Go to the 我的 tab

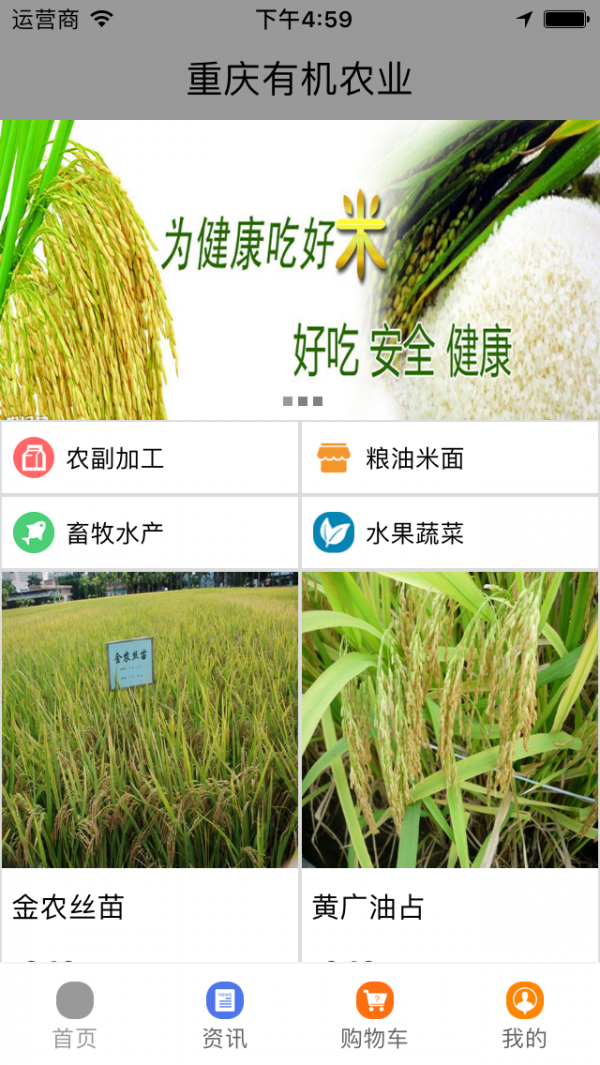coord(524,1014)
